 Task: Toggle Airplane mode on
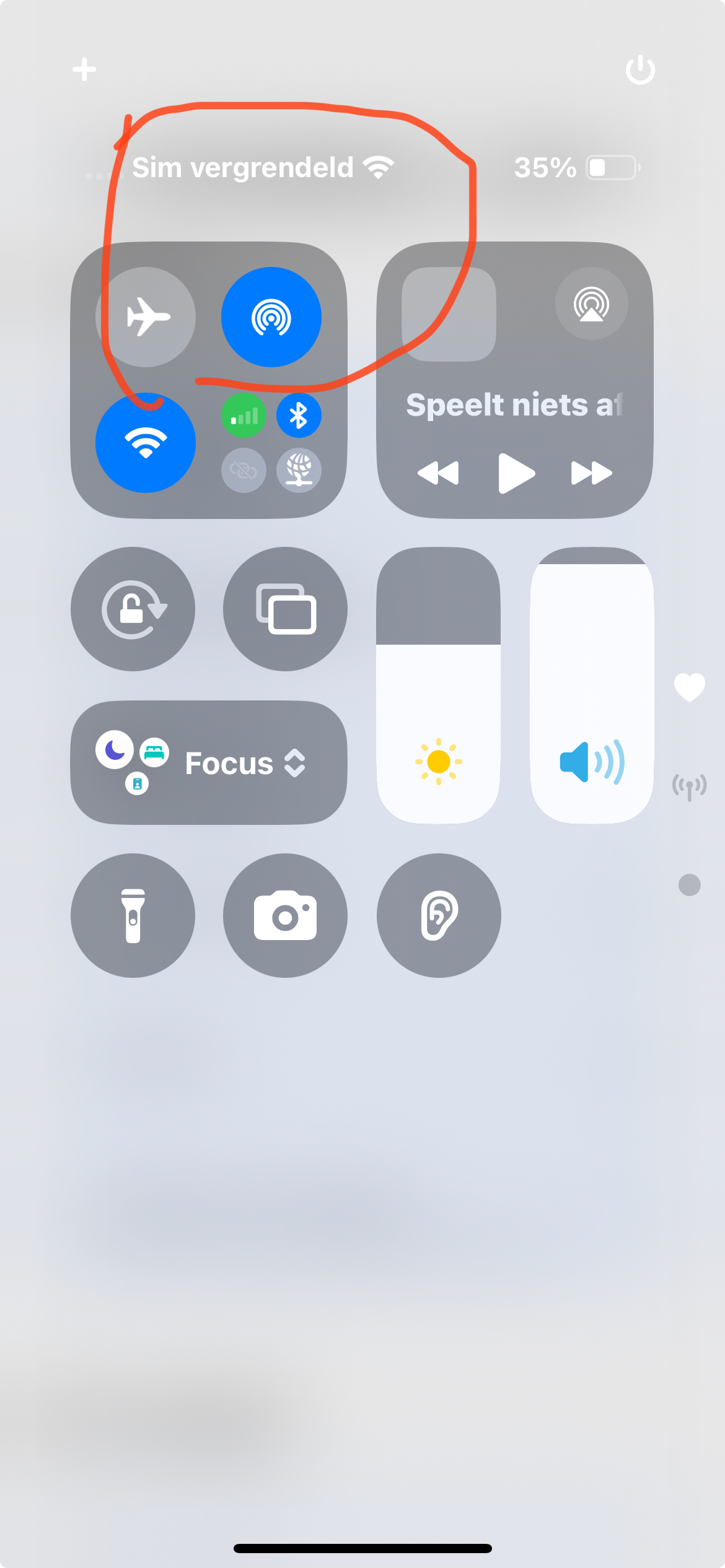tap(146, 316)
